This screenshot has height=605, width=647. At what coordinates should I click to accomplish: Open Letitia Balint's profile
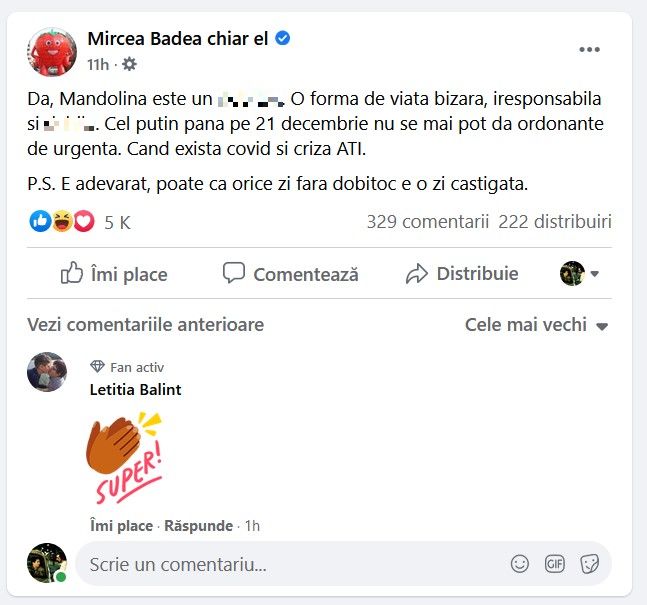[135, 389]
